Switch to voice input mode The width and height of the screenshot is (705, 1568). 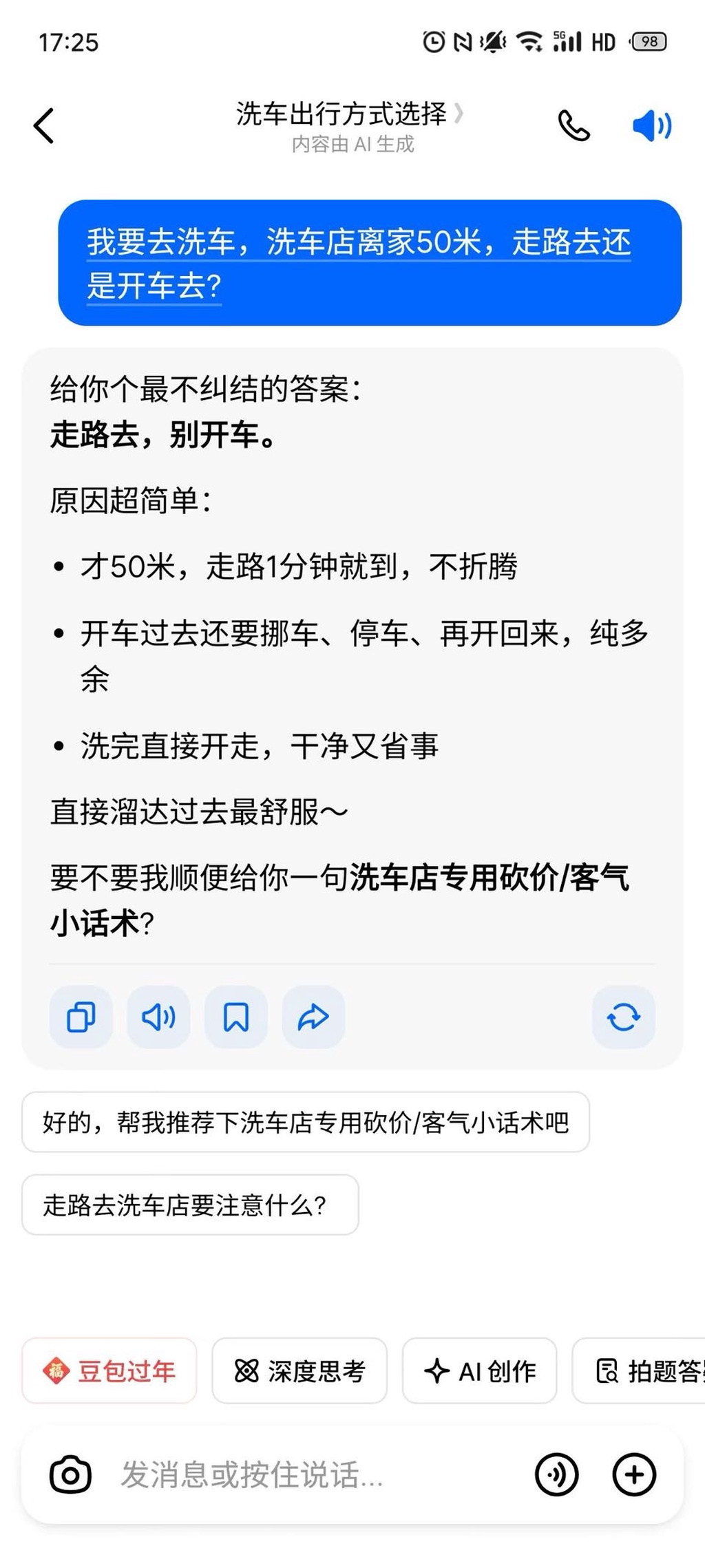pyautogui.click(x=556, y=1474)
